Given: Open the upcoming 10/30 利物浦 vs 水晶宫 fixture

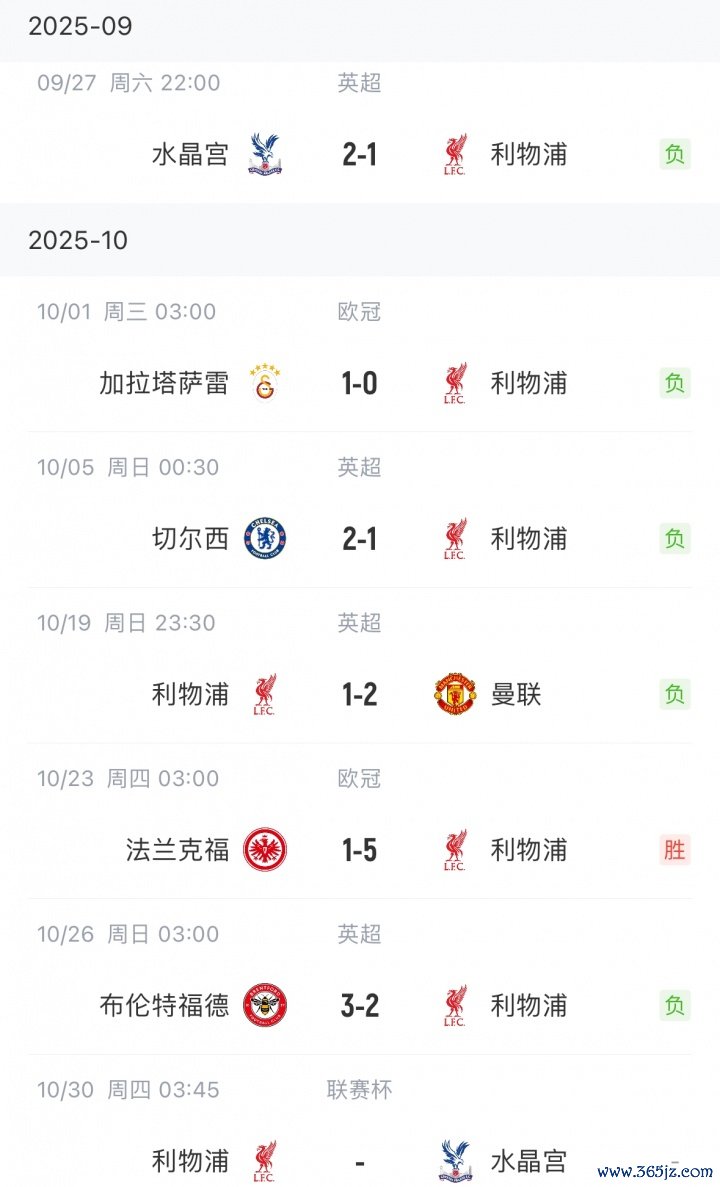Looking at the screenshot, I should (x=360, y=1160).
